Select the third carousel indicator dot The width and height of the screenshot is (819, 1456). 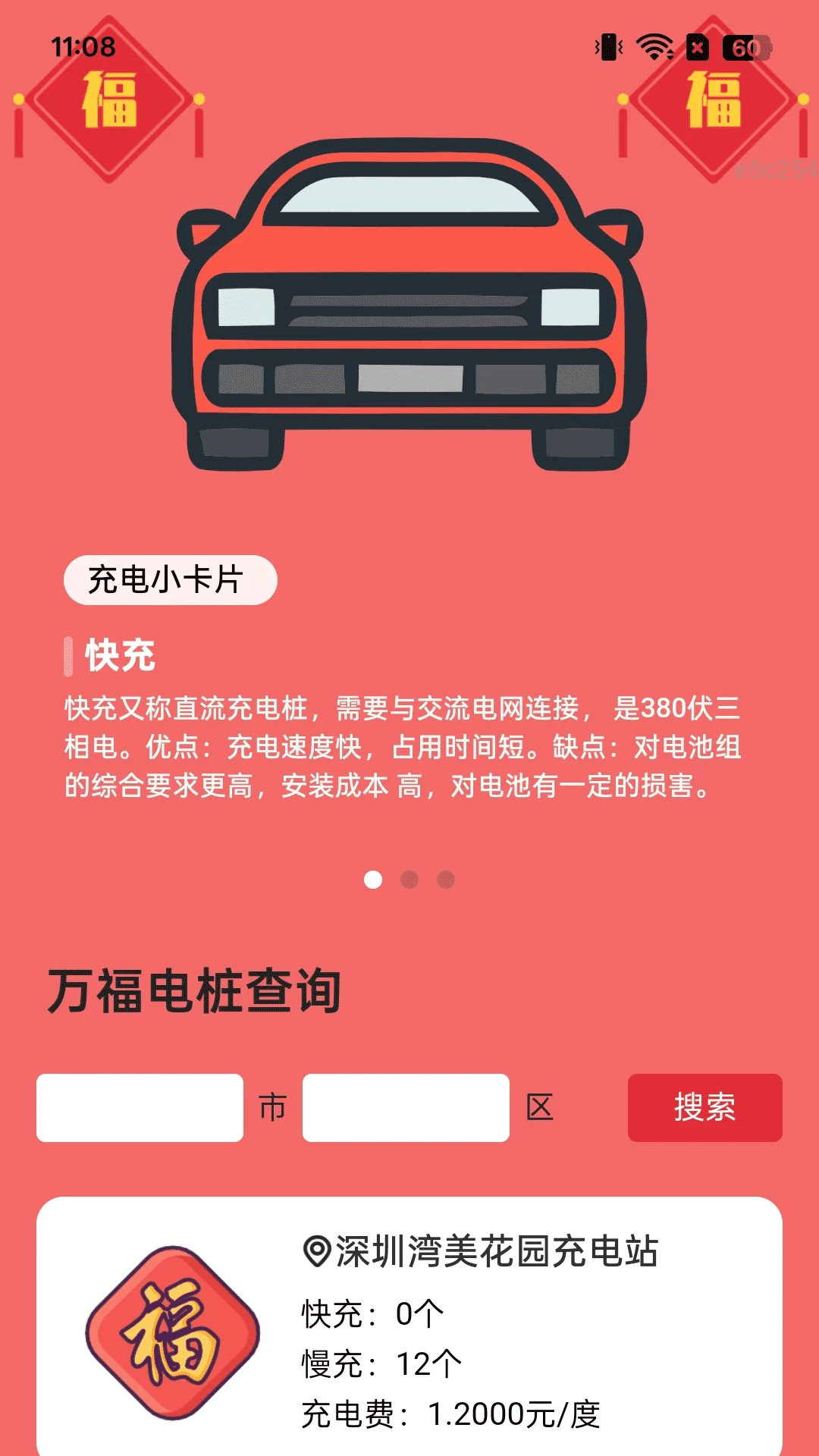tap(446, 878)
